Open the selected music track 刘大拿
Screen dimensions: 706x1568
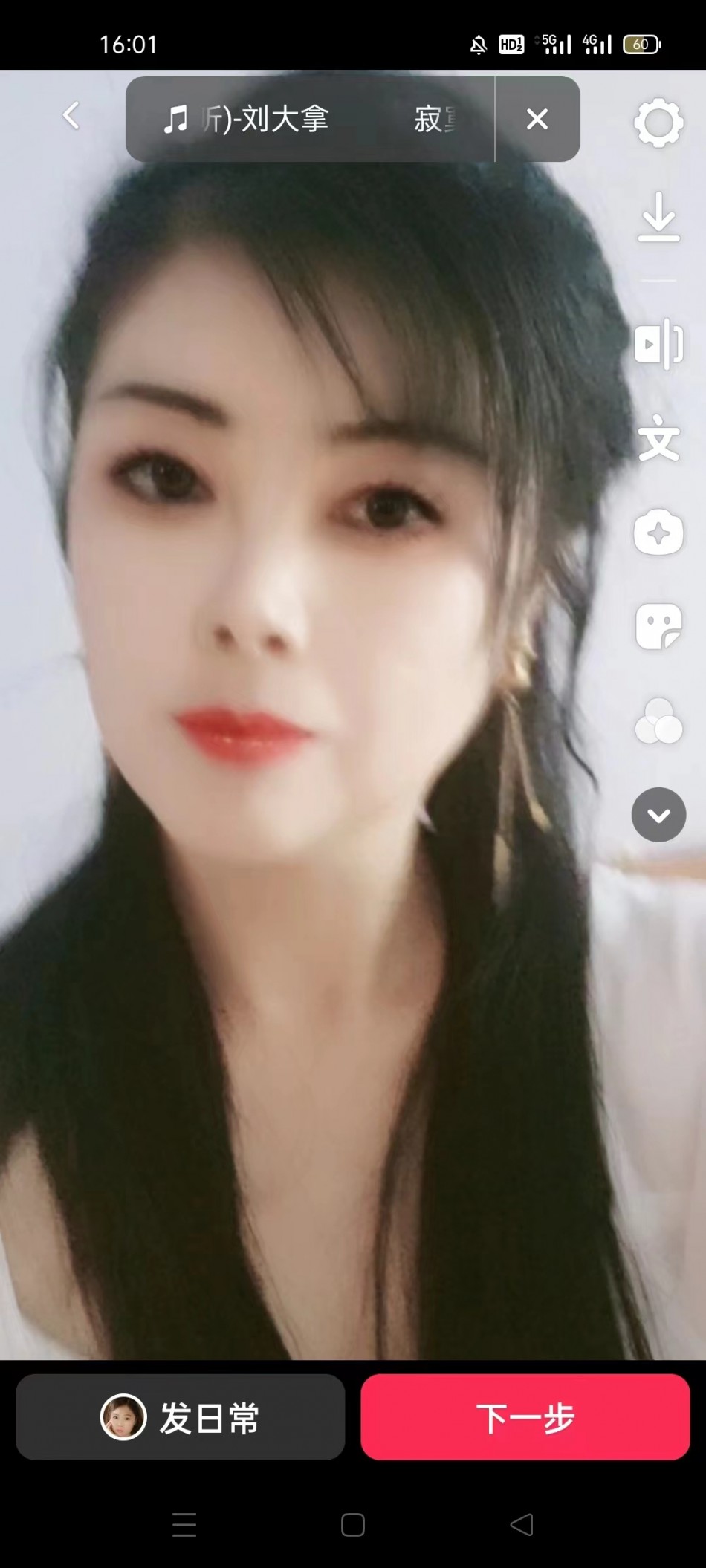click(308, 119)
